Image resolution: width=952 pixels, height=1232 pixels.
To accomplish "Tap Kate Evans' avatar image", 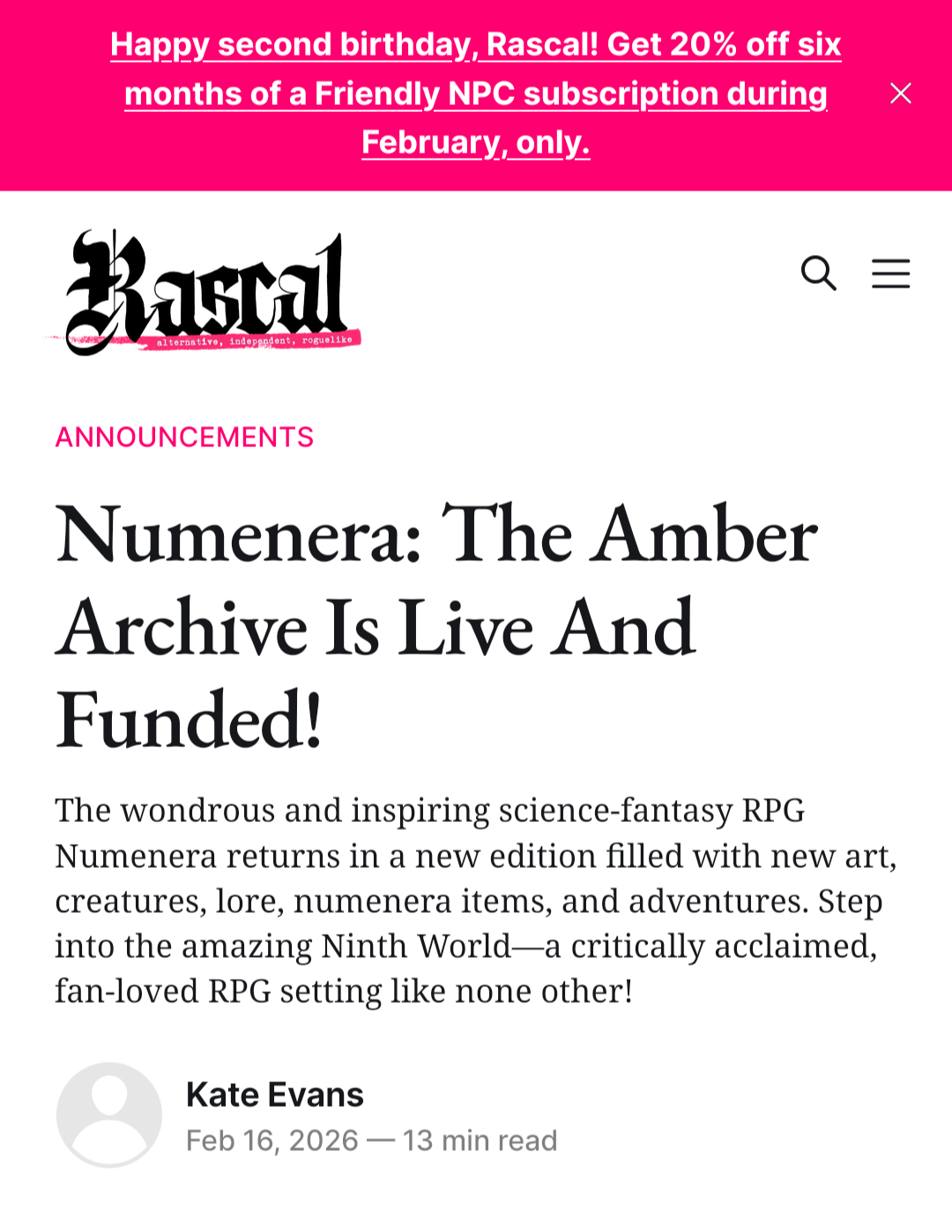I will click(109, 1115).
